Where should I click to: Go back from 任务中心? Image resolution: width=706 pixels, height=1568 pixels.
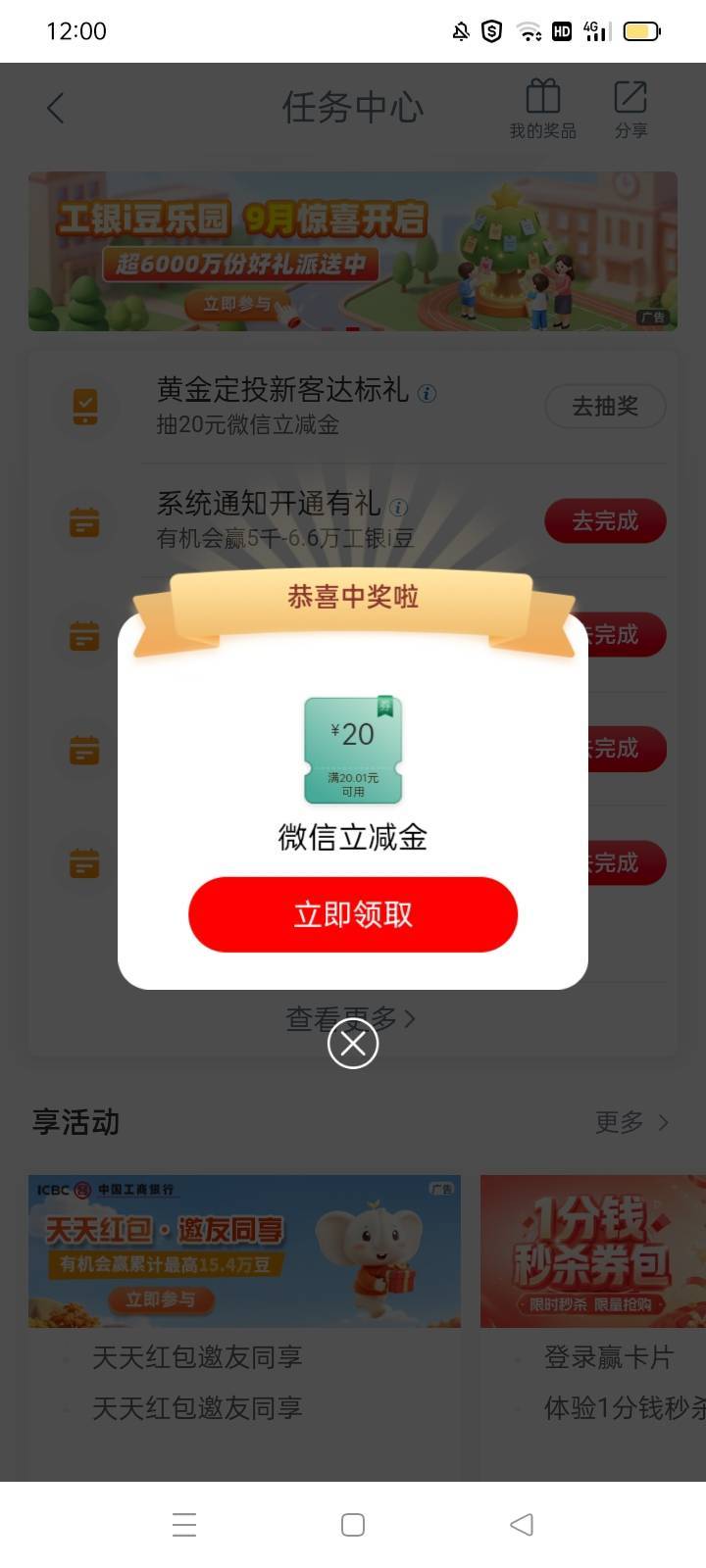coord(56,108)
